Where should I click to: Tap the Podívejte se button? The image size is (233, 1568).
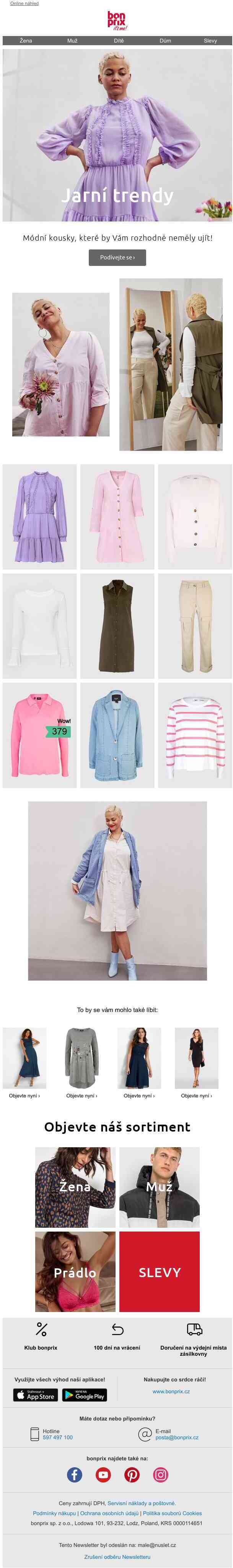(117, 258)
